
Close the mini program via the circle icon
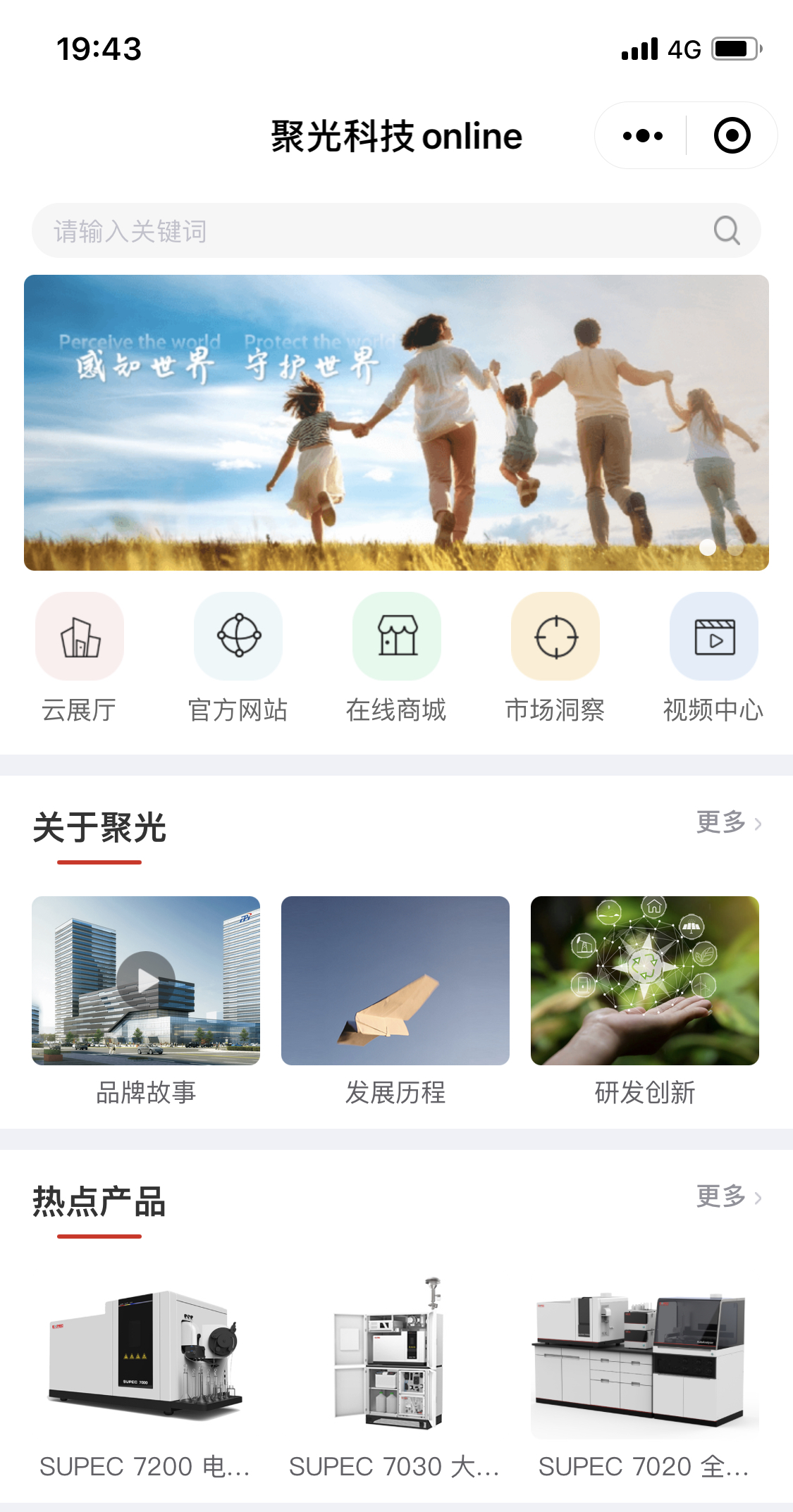[x=732, y=135]
